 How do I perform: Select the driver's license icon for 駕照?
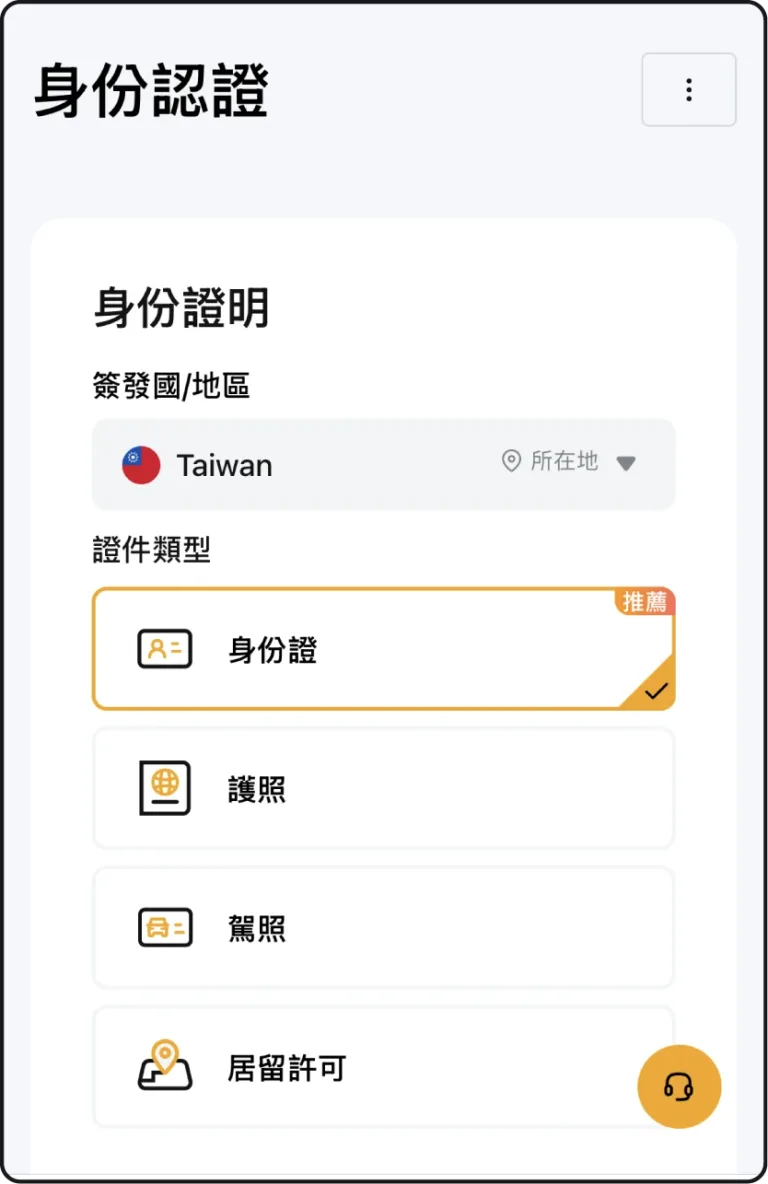165,928
